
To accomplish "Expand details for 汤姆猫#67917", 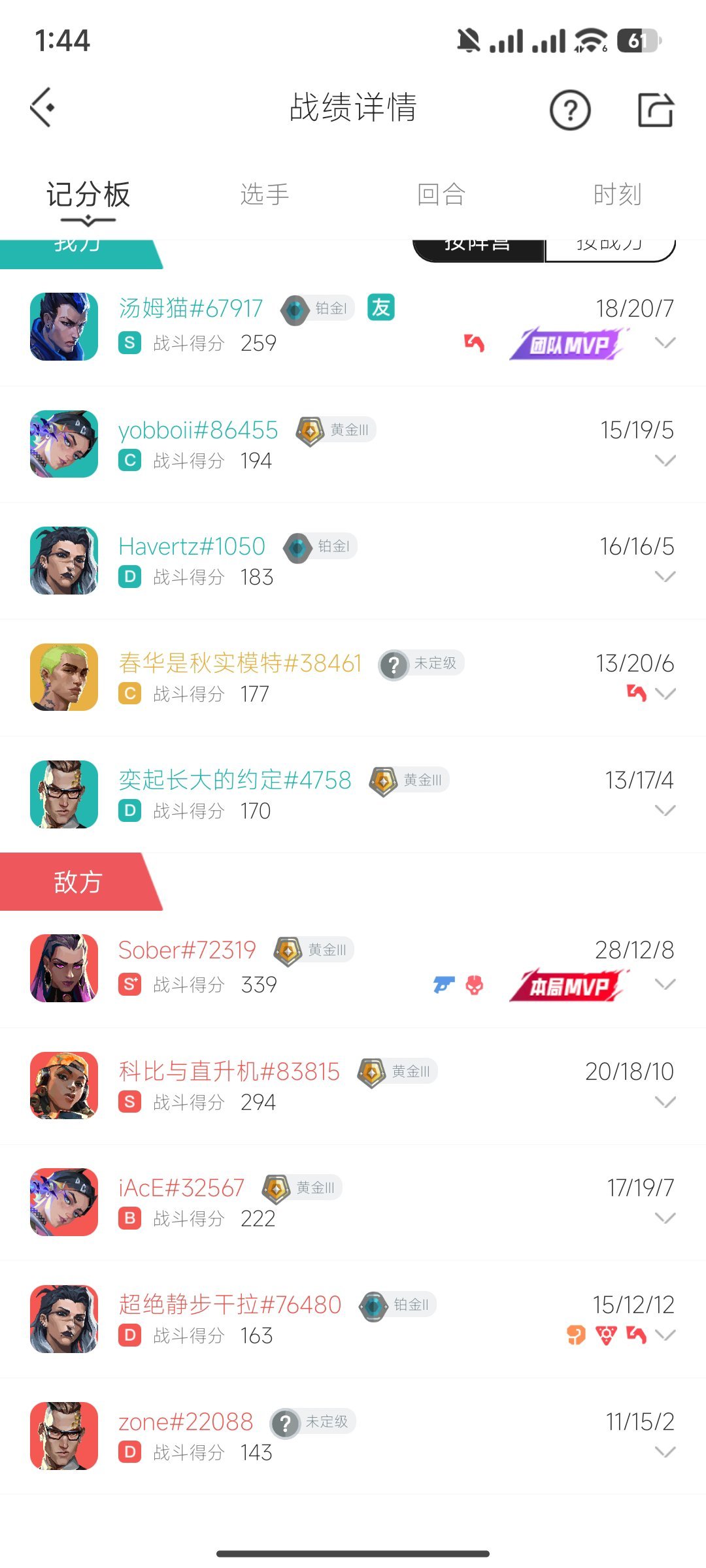I will pos(665,343).
